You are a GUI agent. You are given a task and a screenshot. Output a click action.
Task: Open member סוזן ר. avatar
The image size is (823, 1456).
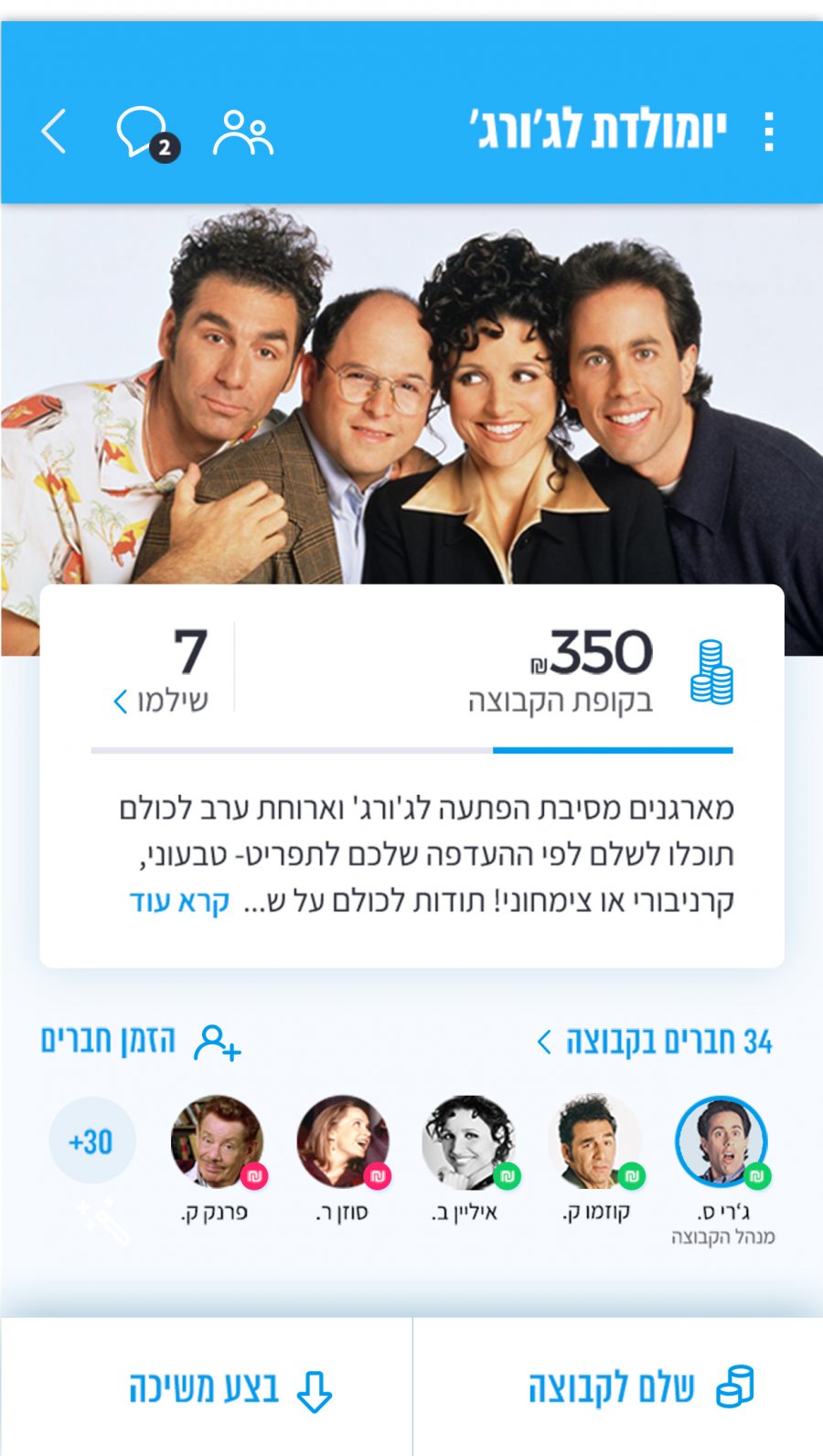[x=343, y=1141]
